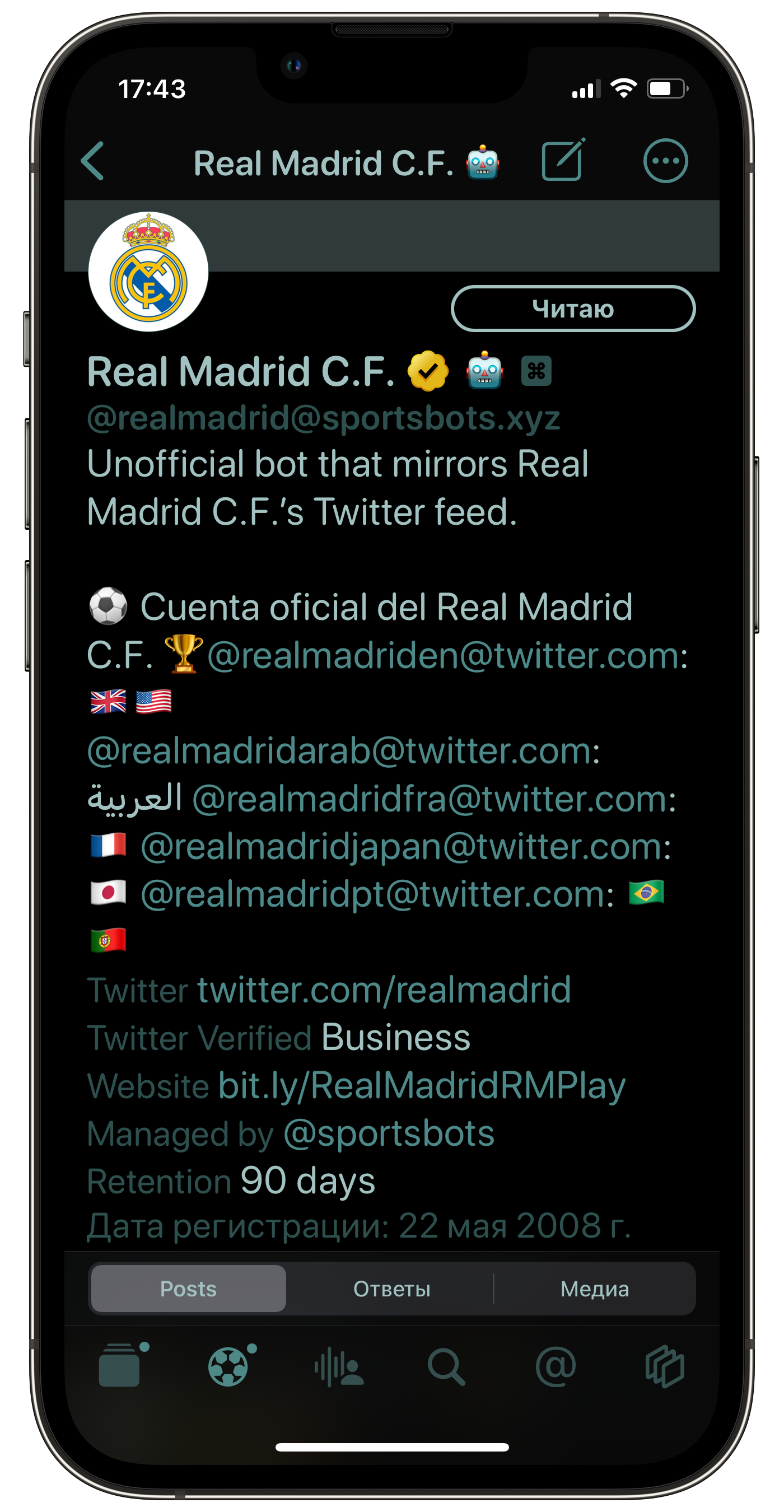Open the soccer ball list tab
This screenshot has width=784, height=1512.
(230, 1366)
